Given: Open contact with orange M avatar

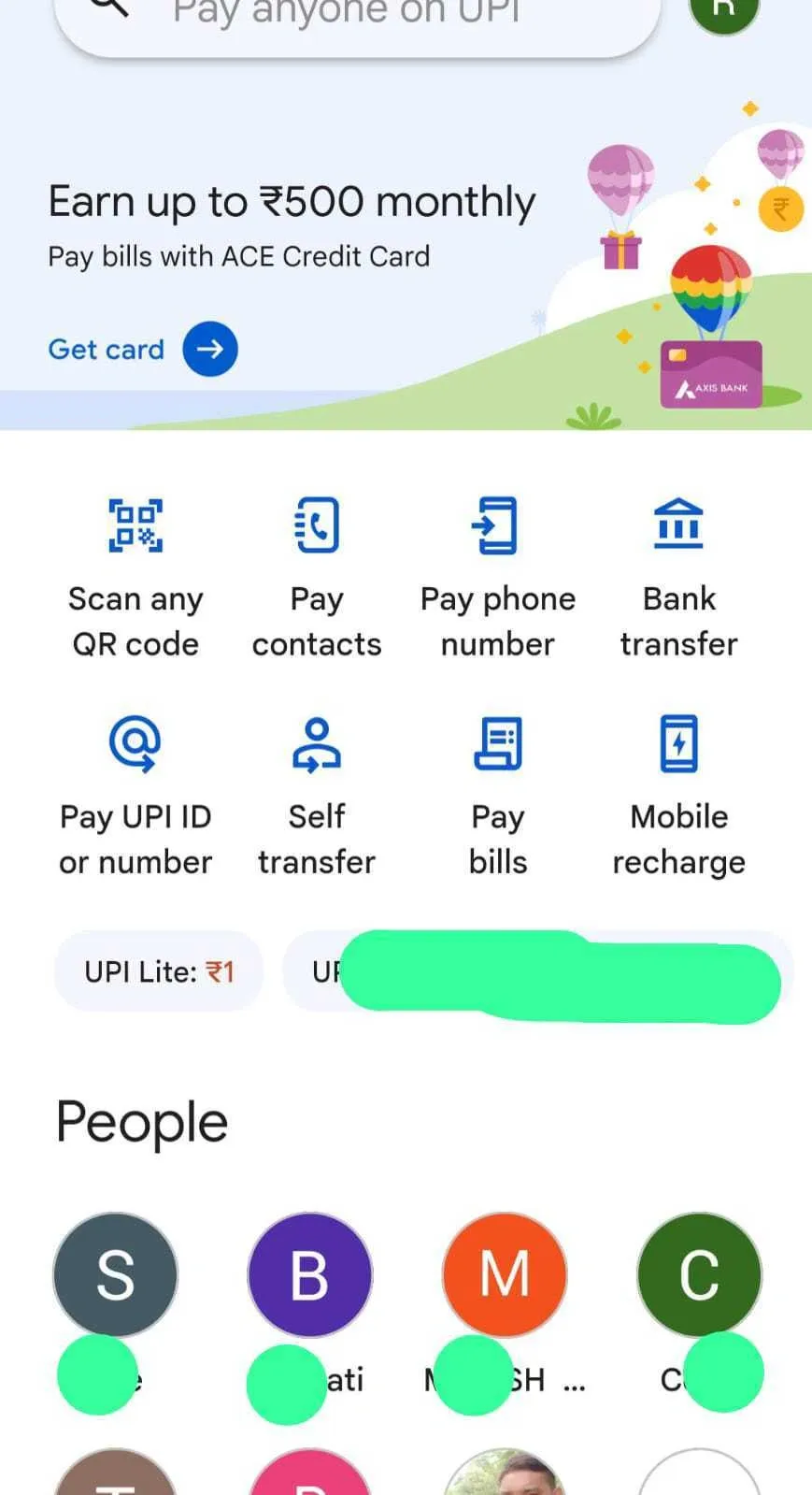Looking at the screenshot, I should 505,1274.
